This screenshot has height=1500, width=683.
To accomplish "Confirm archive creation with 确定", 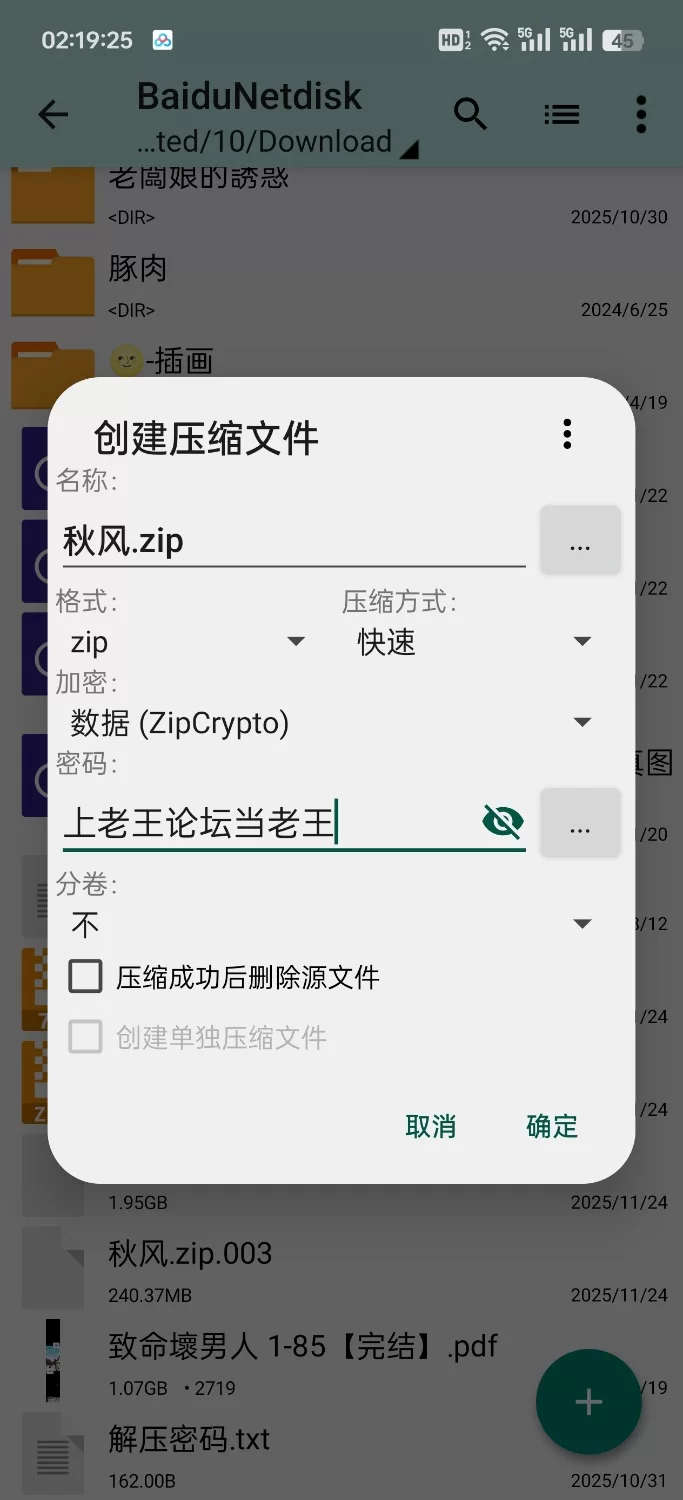I will tap(552, 1126).
